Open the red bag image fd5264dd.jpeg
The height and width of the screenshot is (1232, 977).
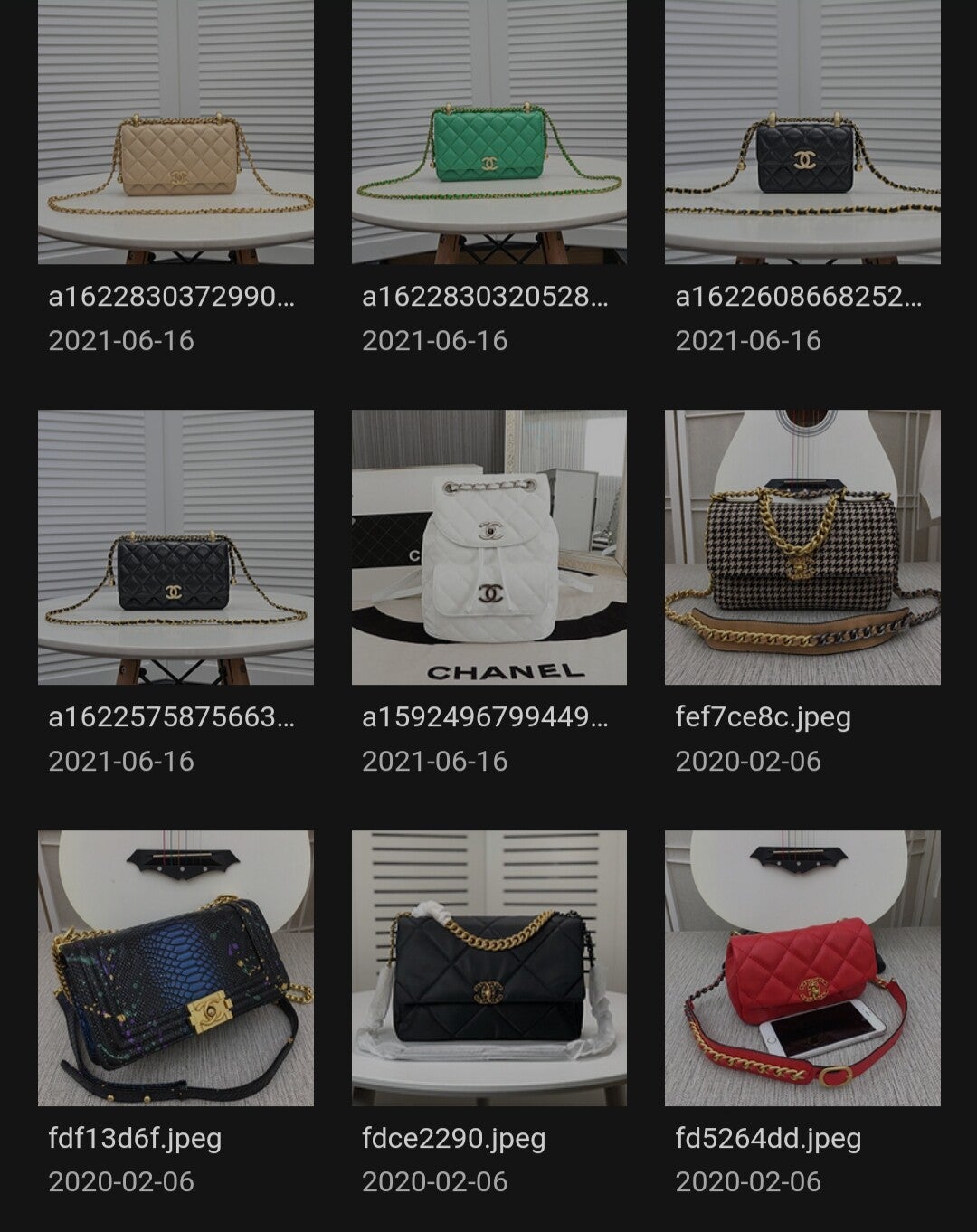[x=802, y=968]
